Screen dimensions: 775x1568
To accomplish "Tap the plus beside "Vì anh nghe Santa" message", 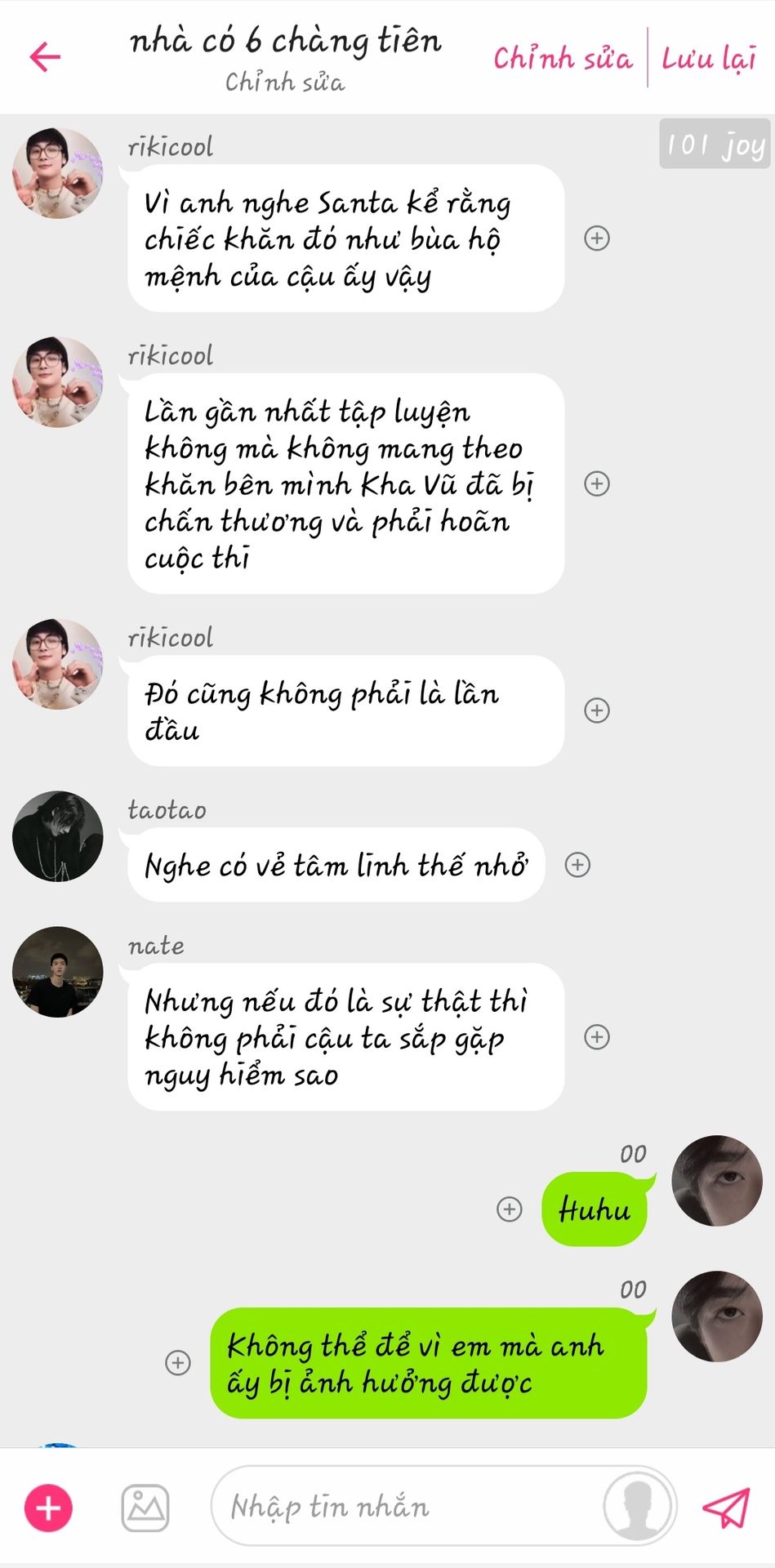I will coord(597,238).
